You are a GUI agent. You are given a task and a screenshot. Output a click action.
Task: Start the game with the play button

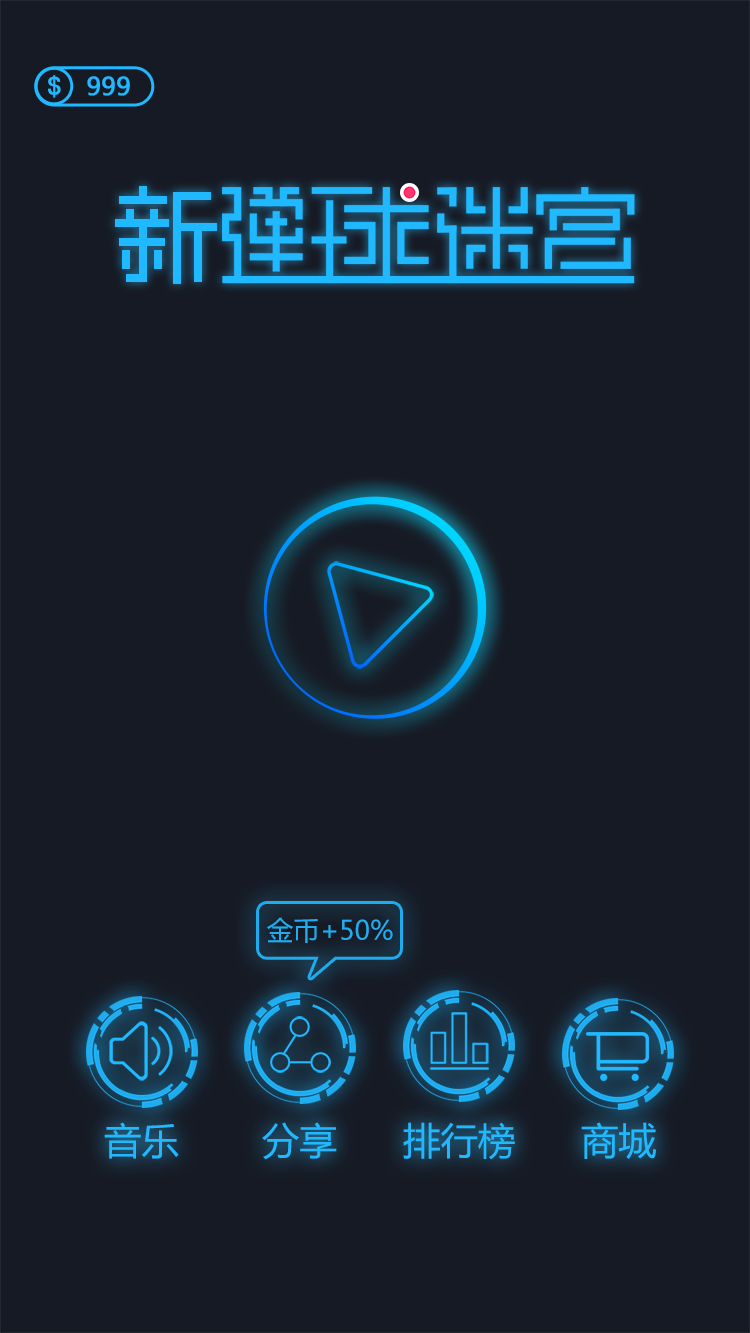coord(375,608)
